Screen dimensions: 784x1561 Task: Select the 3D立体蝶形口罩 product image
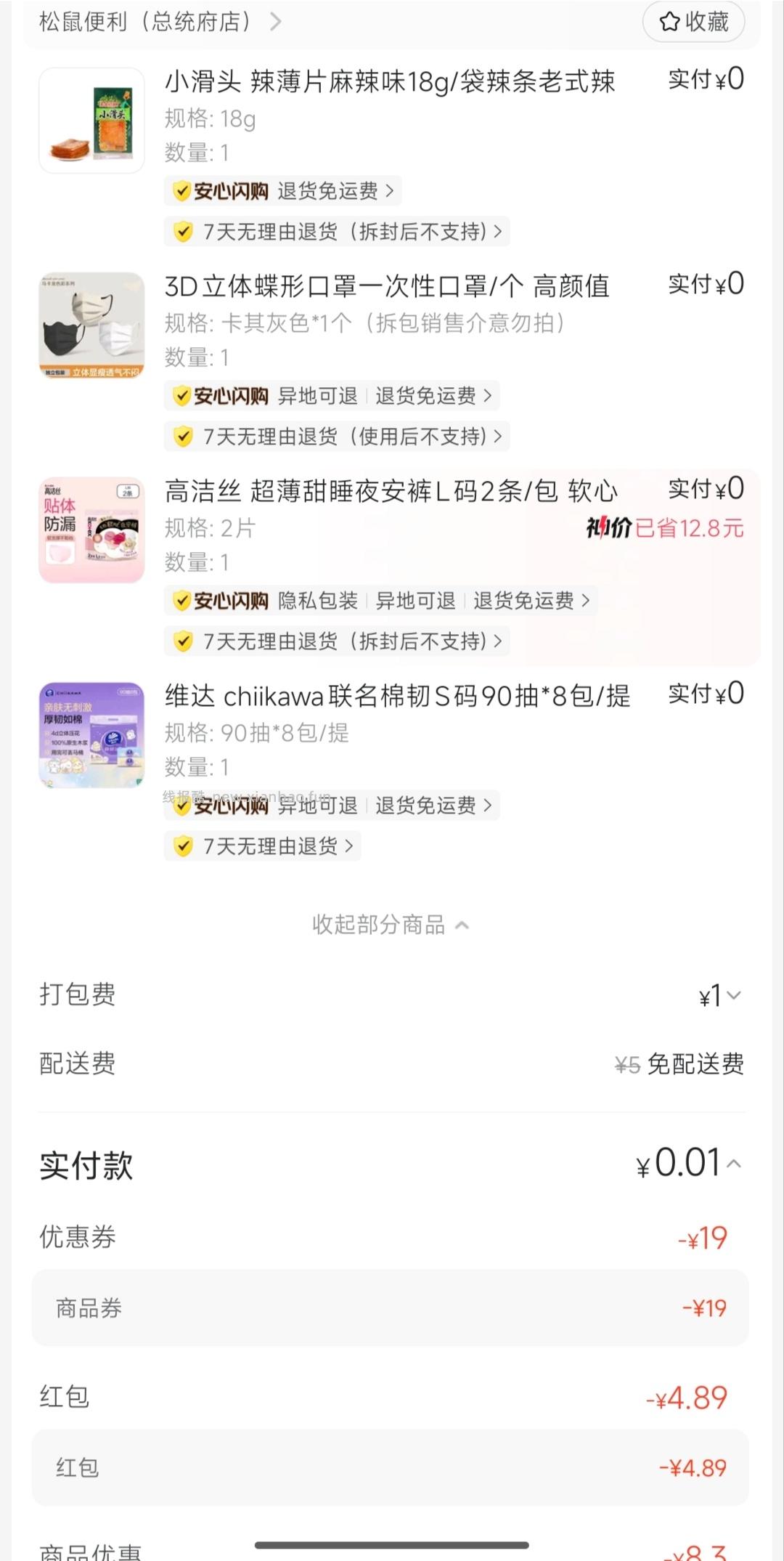[x=91, y=326]
